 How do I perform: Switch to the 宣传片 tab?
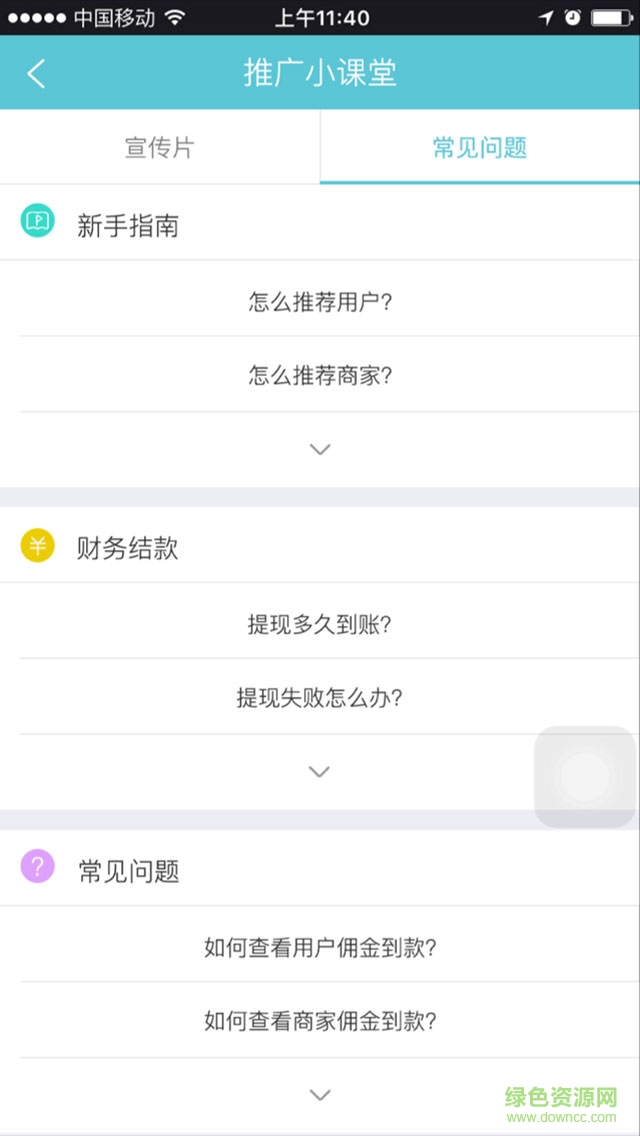click(x=160, y=148)
